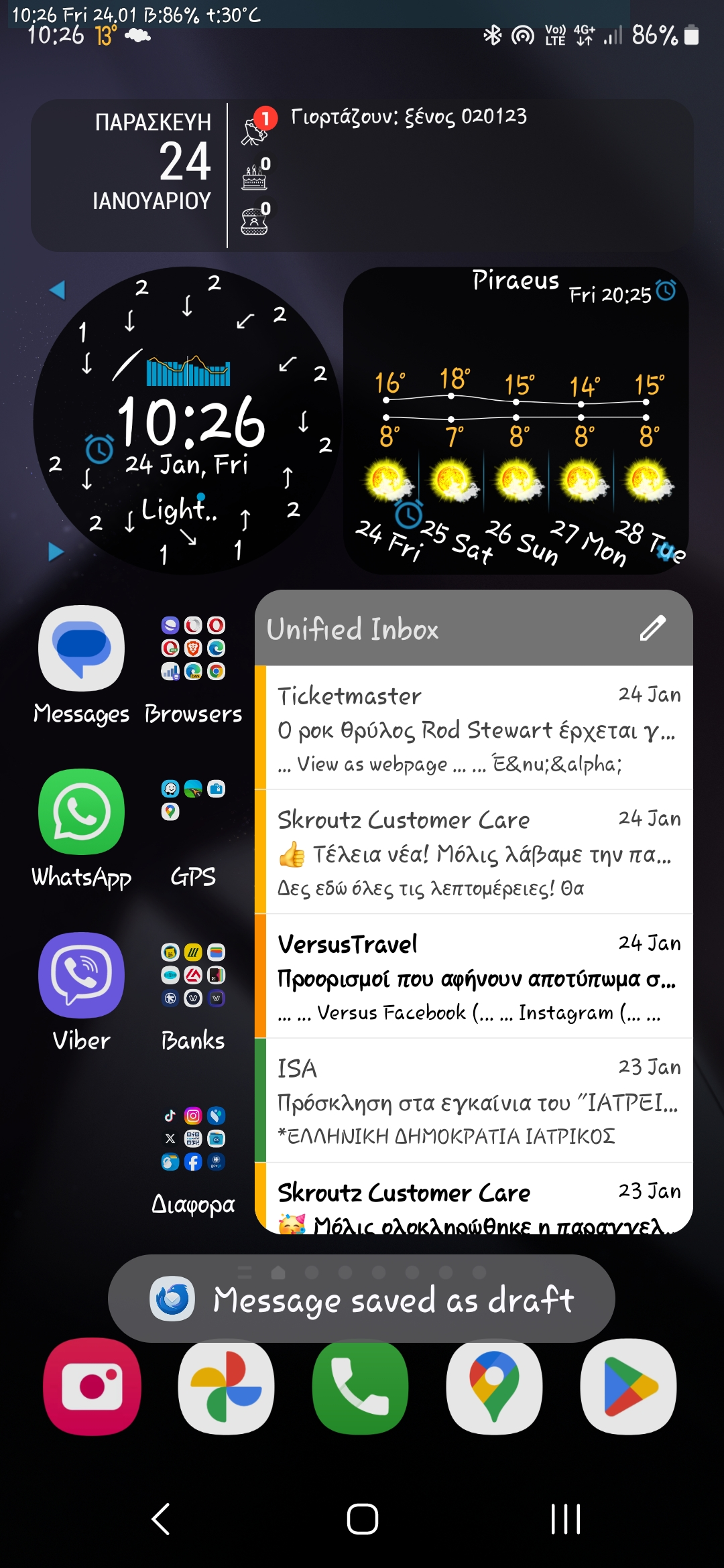Compose a new email in Unified Inbox

652,628
